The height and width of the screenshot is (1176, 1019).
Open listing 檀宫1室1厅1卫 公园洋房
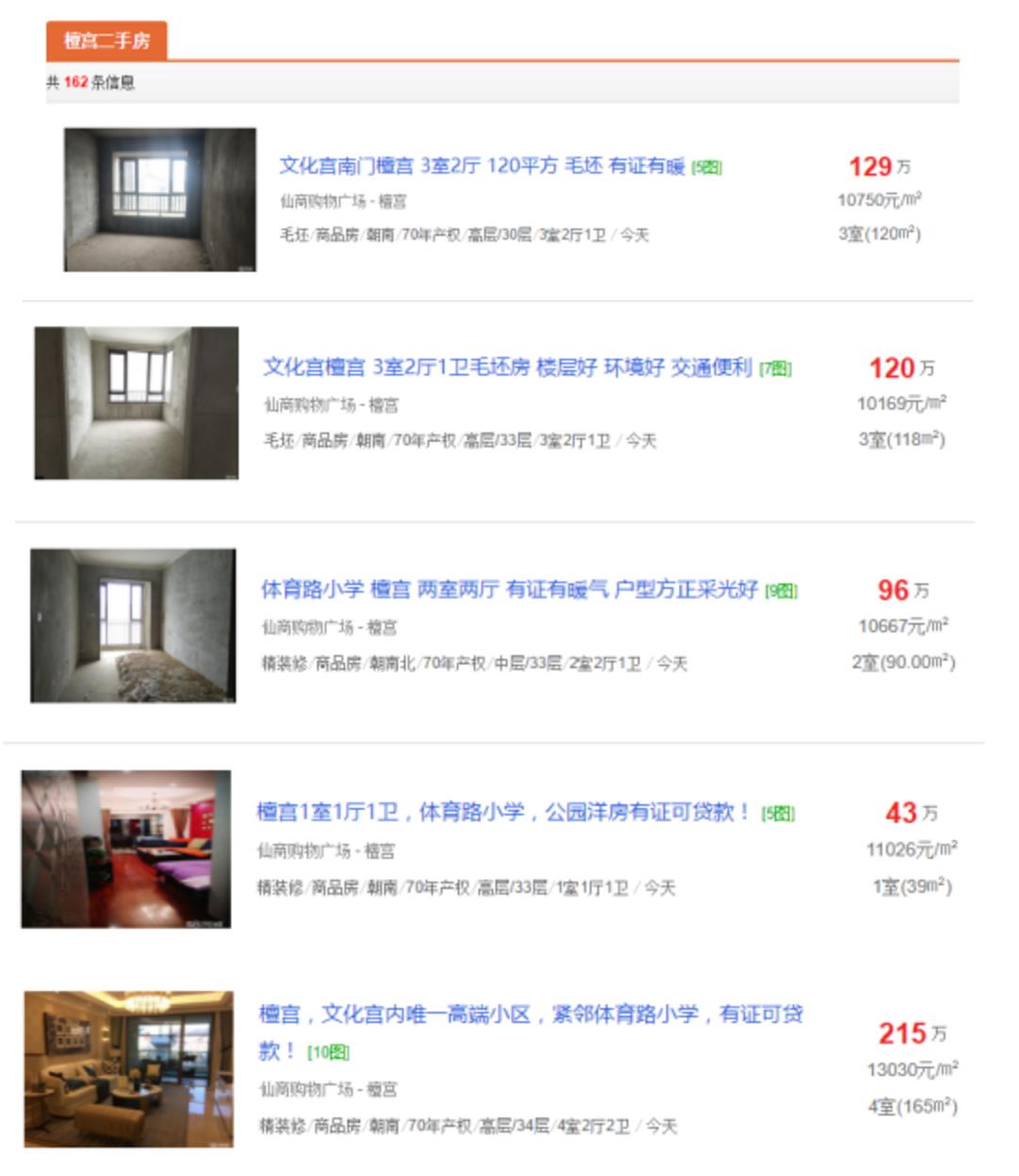(x=503, y=812)
